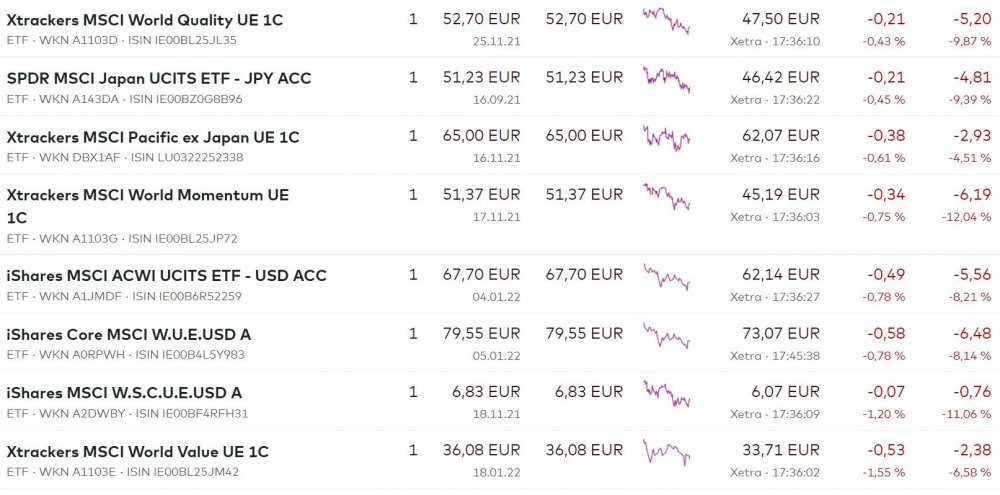
Task: View Xtrackers MSCI Pacific ex Japan details
Action: tap(153, 137)
